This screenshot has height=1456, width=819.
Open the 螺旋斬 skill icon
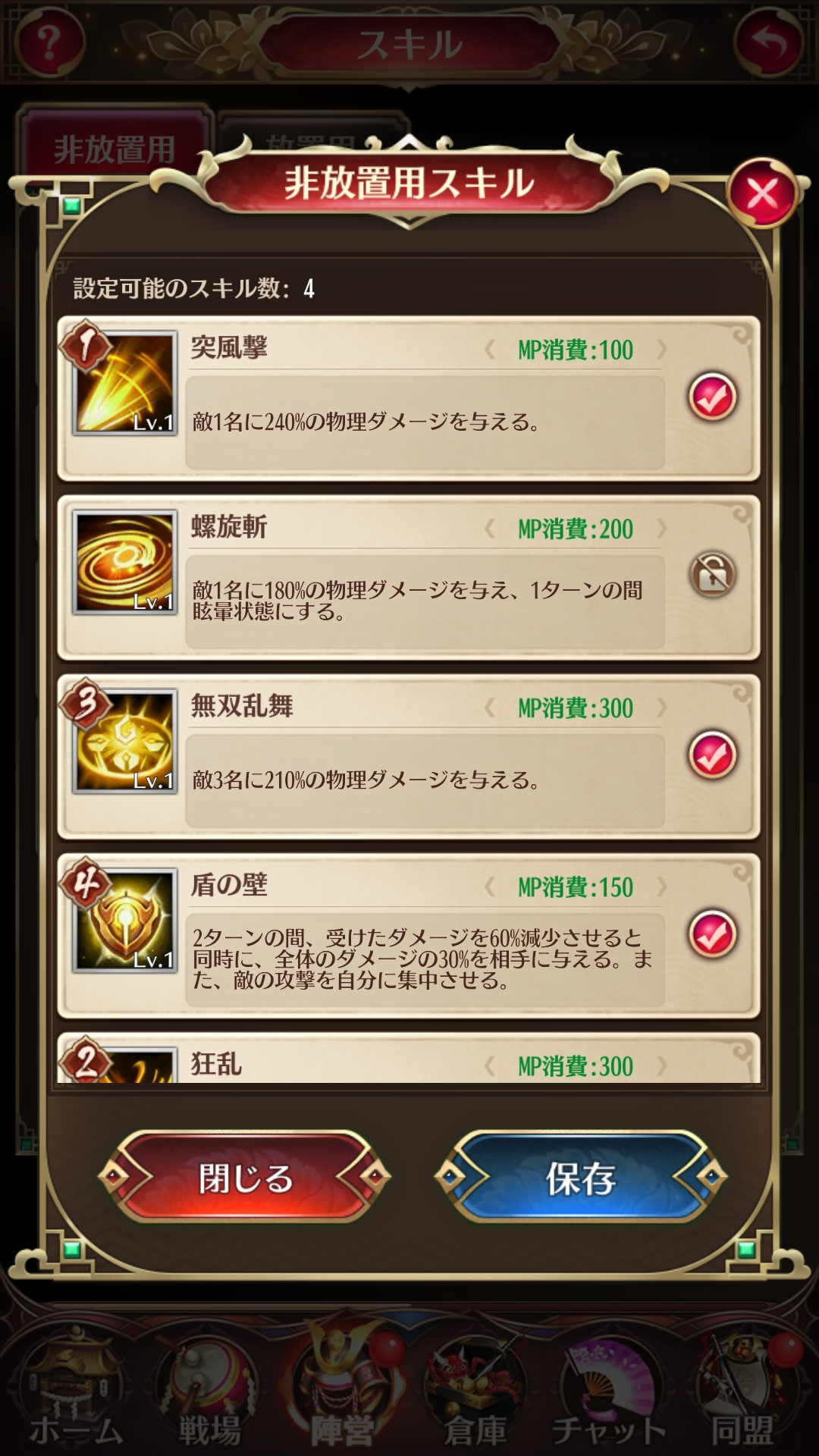pyautogui.click(x=125, y=562)
